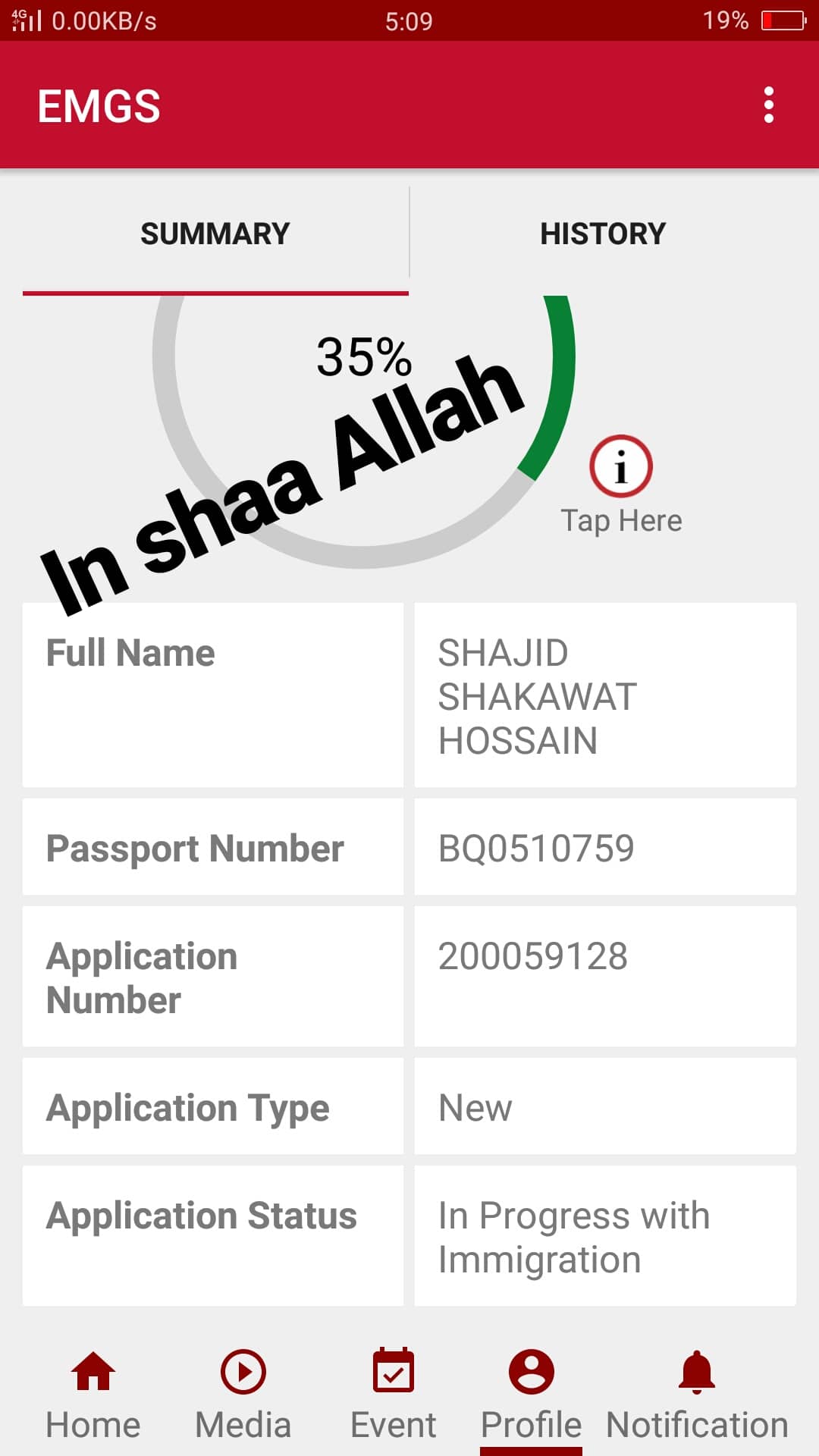The image size is (819, 1456).
Task: Tap the info icon labeled Tap Here
Action: pos(620,466)
